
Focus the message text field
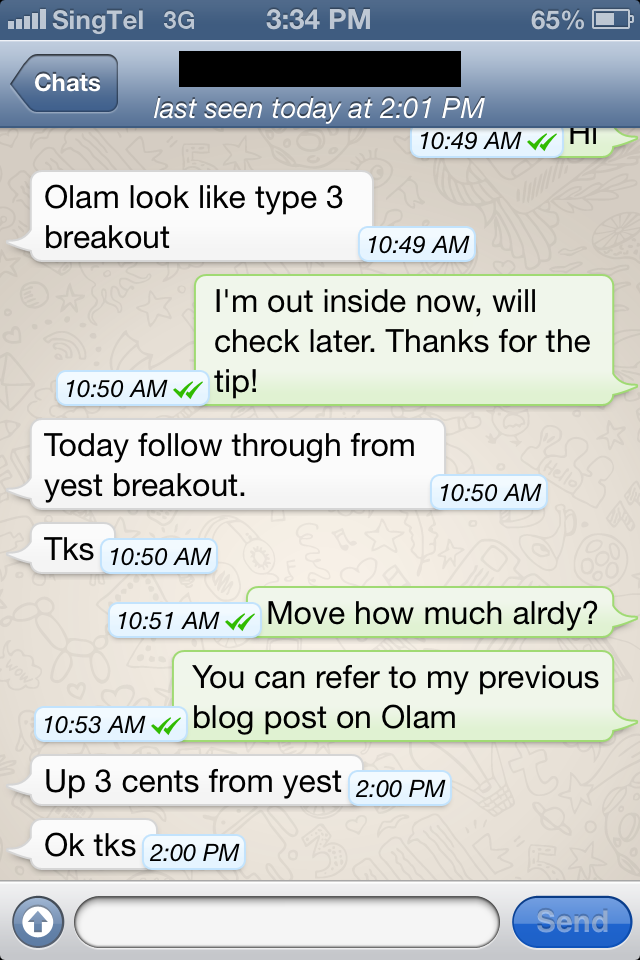[x=286, y=921]
